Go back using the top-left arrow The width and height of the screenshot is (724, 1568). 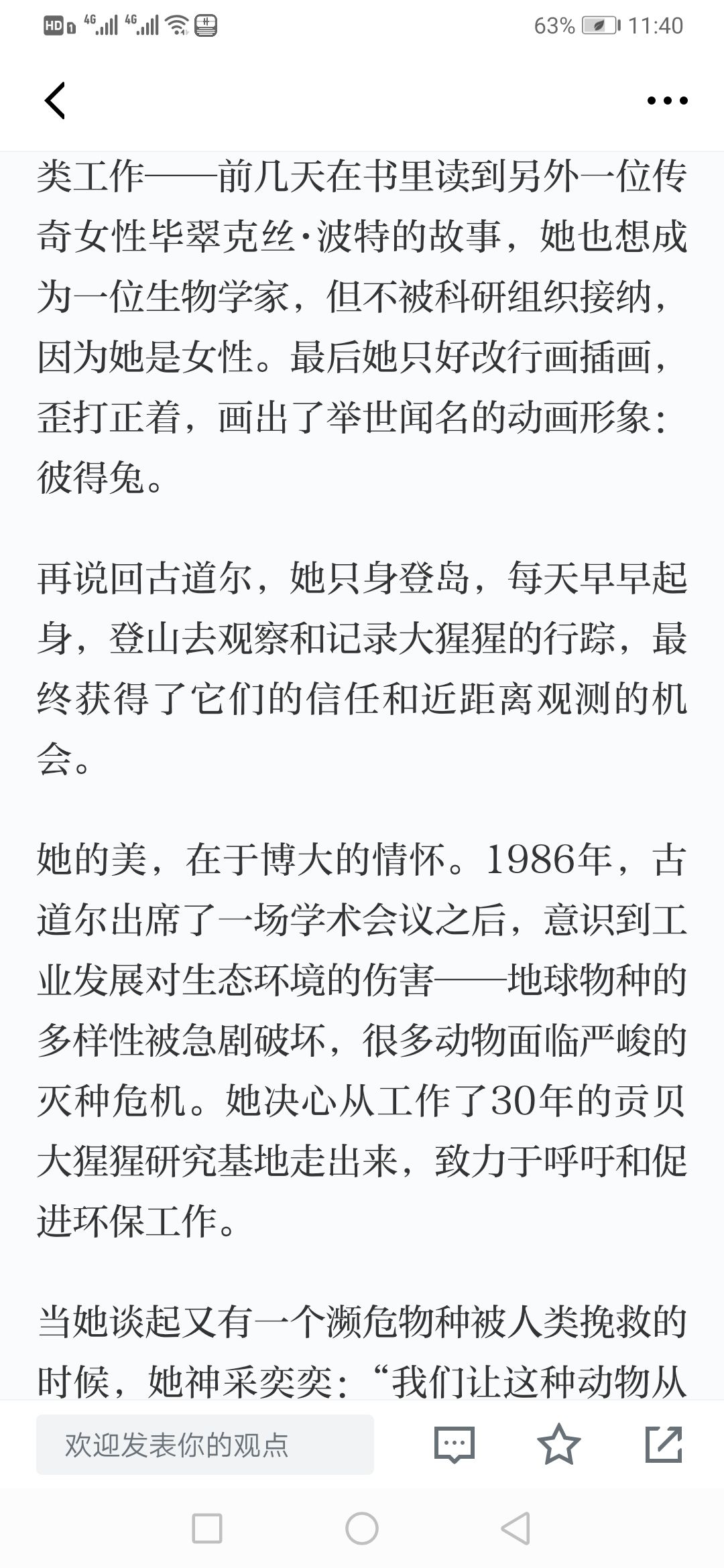coord(55,101)
